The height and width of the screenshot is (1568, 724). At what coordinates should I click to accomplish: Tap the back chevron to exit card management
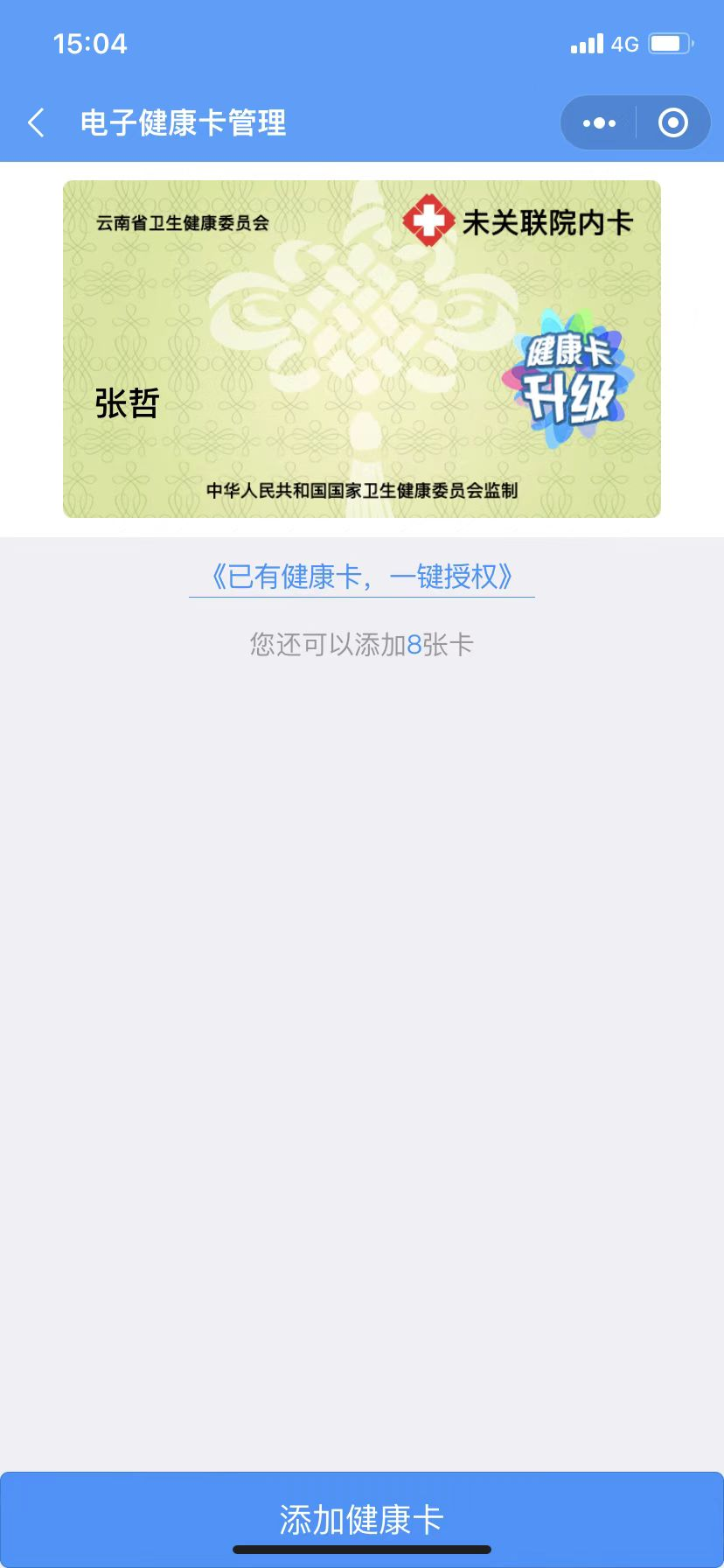[35, 122]
